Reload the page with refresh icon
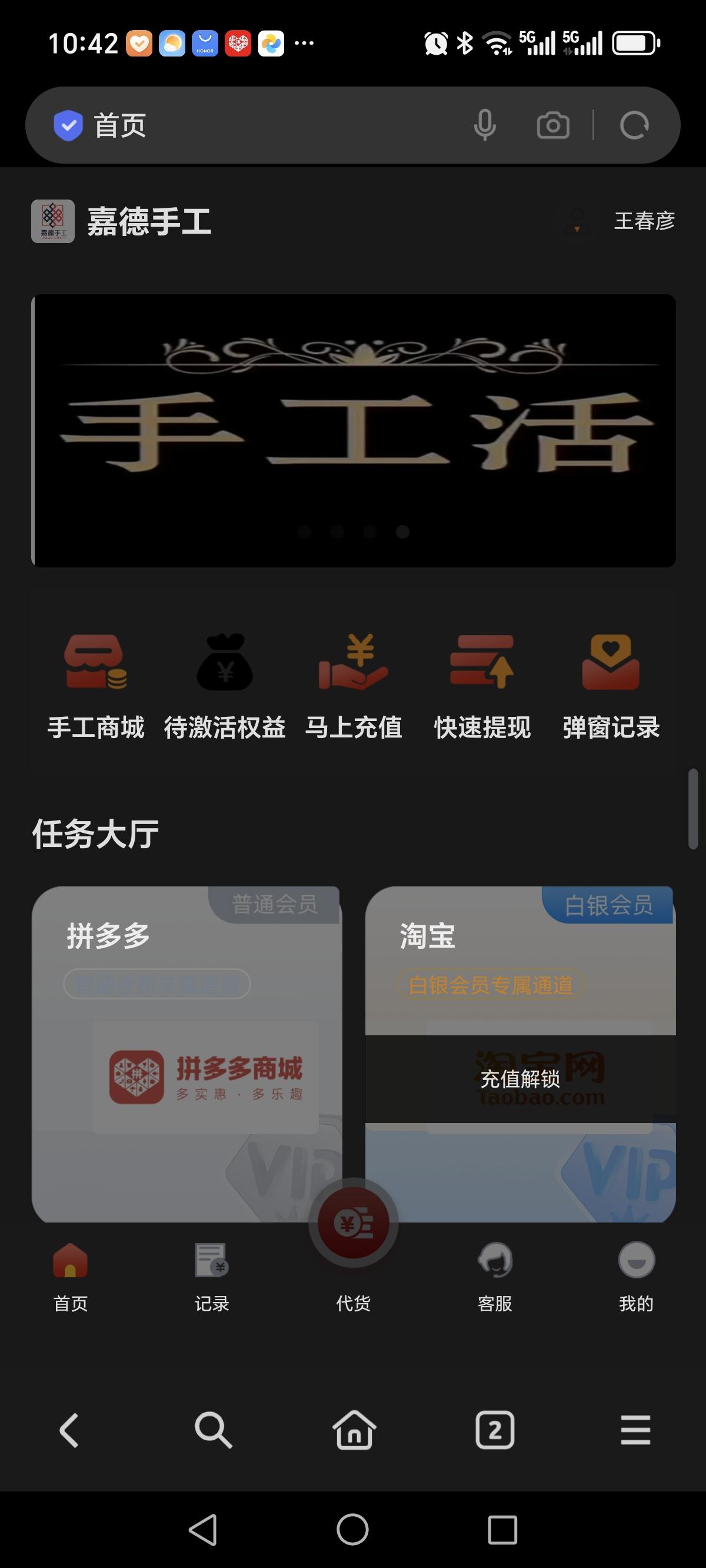This screenshot has height=1568, width=706. [x=634, y=125]
